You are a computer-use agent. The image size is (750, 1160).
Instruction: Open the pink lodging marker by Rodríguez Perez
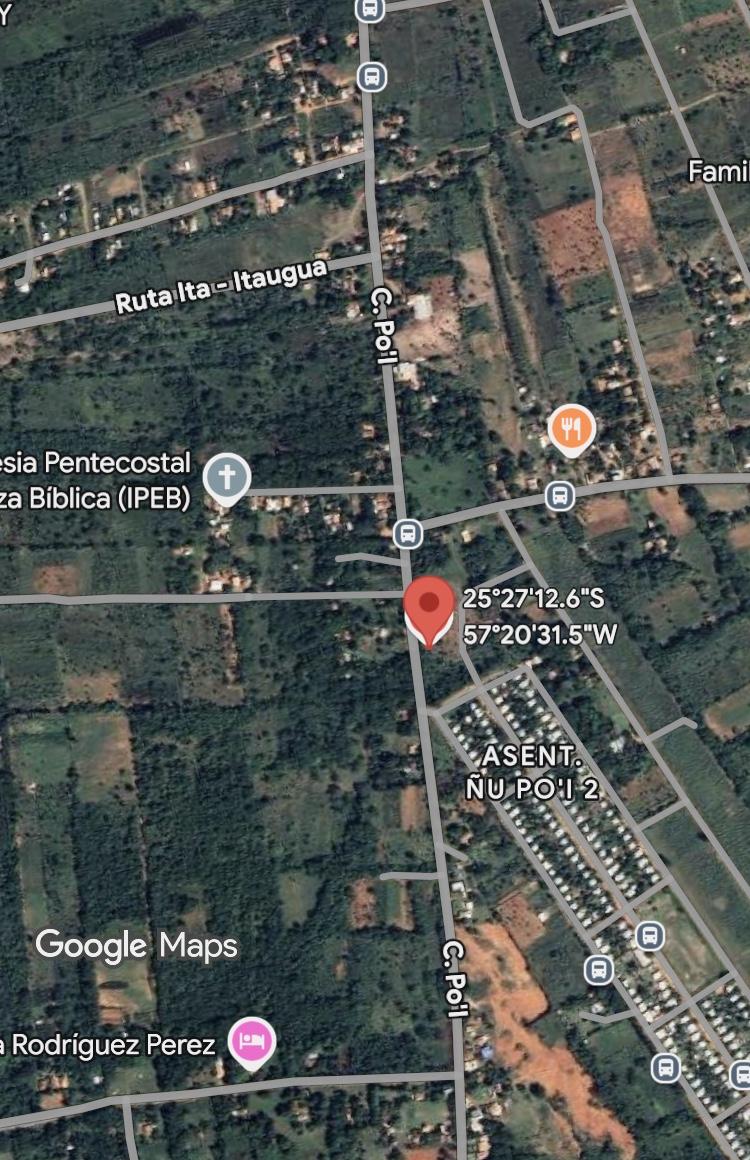[x=252, y=1042]
